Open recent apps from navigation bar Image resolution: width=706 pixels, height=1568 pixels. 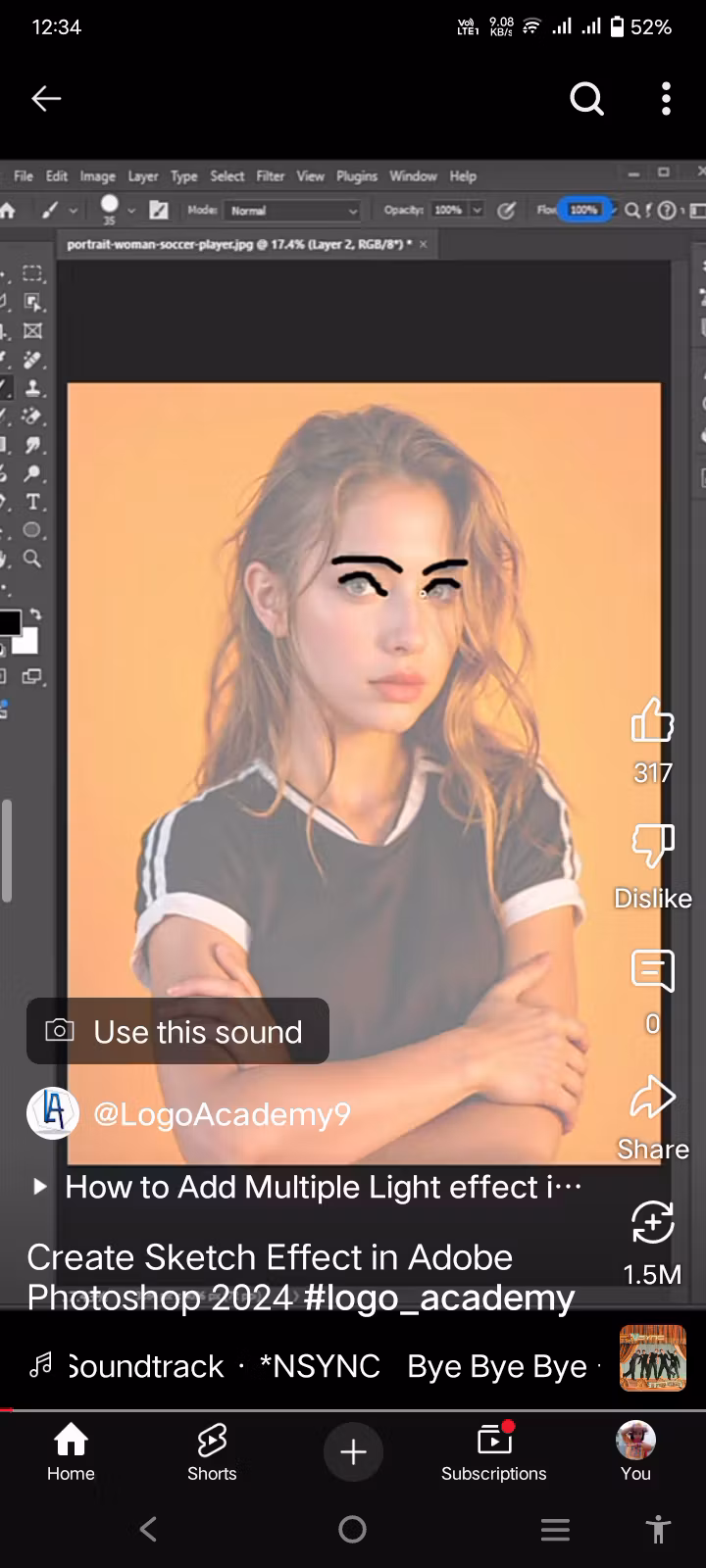pos(555,1529)
